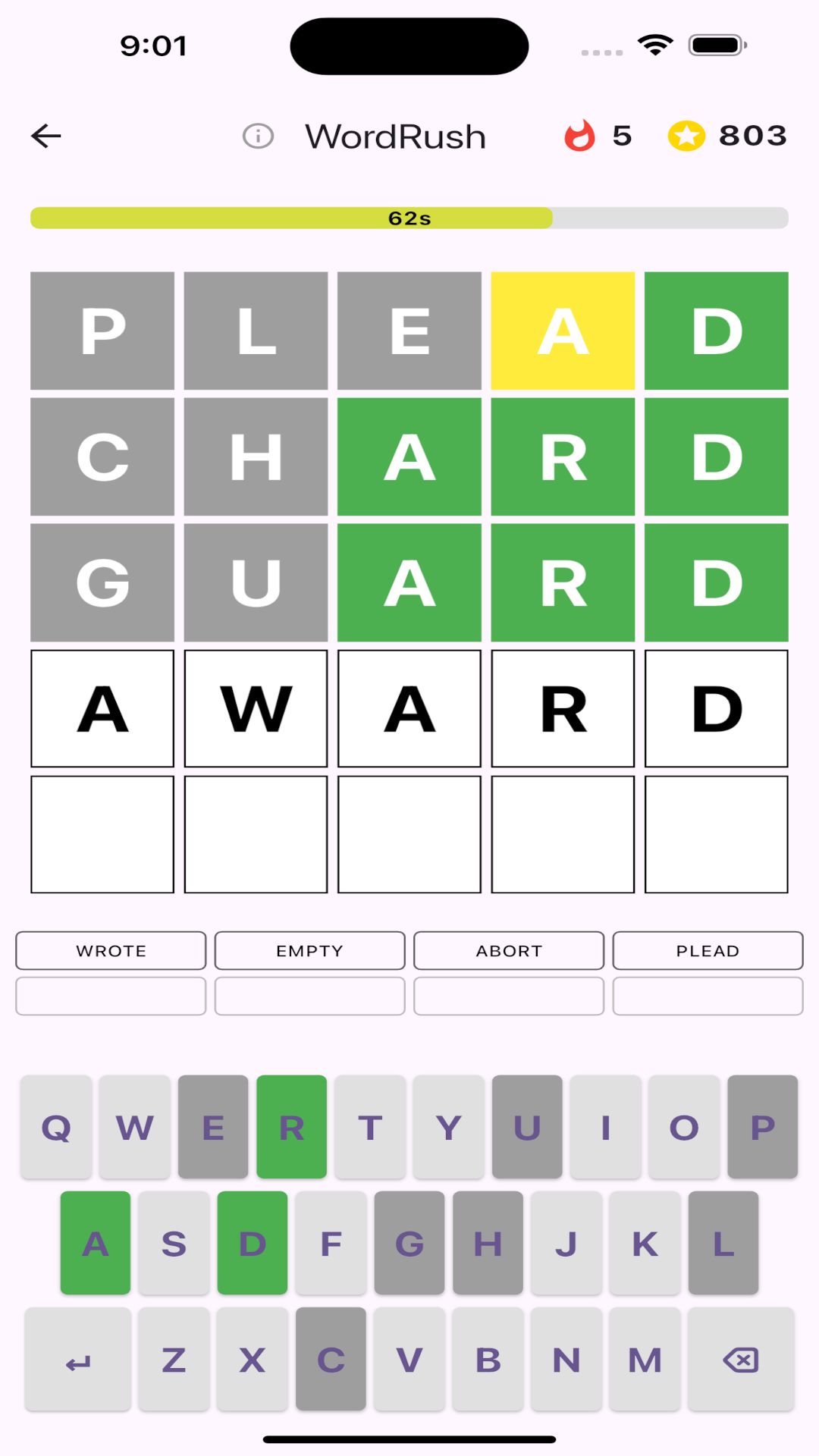Screen dimensions: 819x1456
Task: Open the info icon beside WordRush
Action: click(258, 136)
